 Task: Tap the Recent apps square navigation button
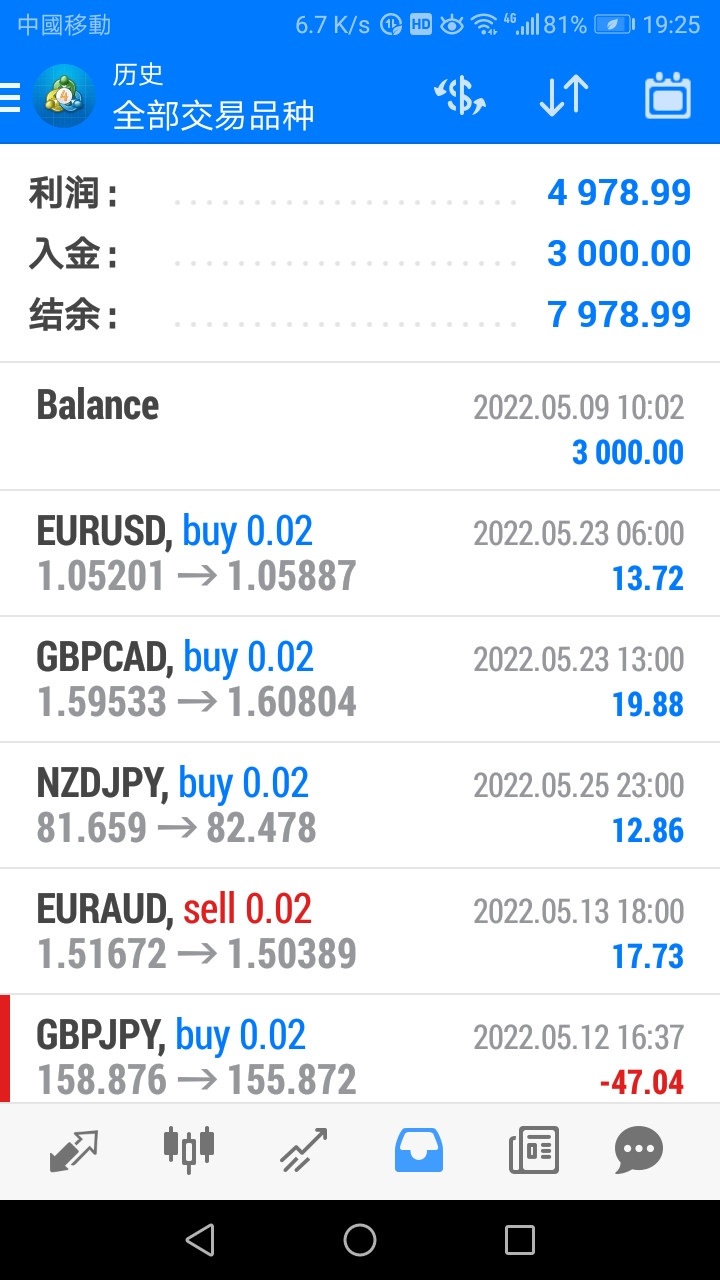click(519, 1239)
